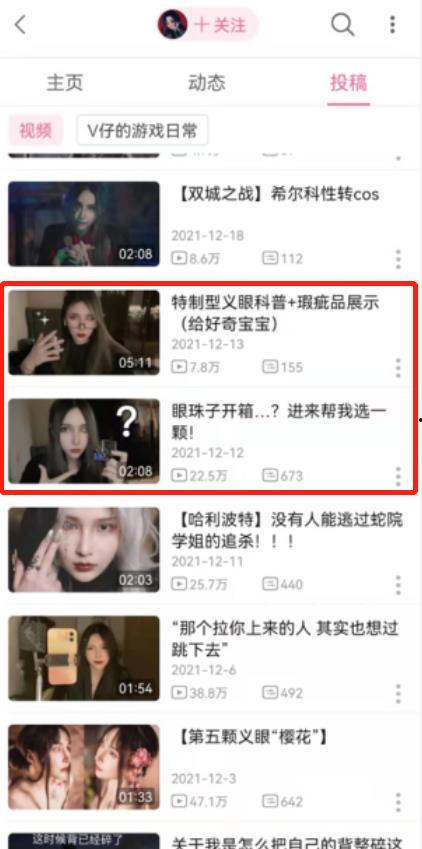
Task: Open the top-right overflow menu
Action: pos(393,24)
